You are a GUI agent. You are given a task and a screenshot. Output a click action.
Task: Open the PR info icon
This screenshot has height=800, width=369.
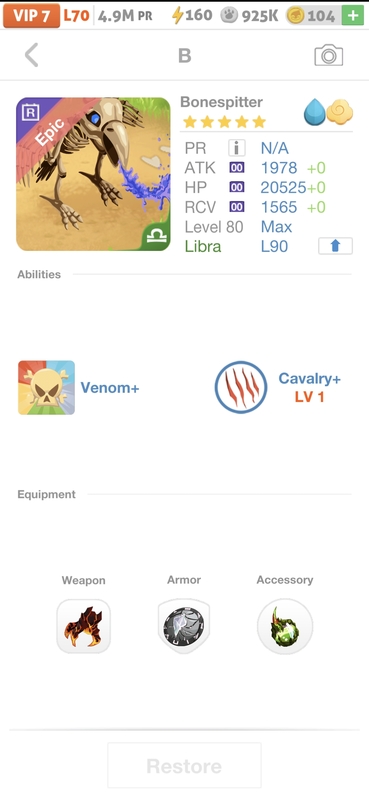[236, 148]
